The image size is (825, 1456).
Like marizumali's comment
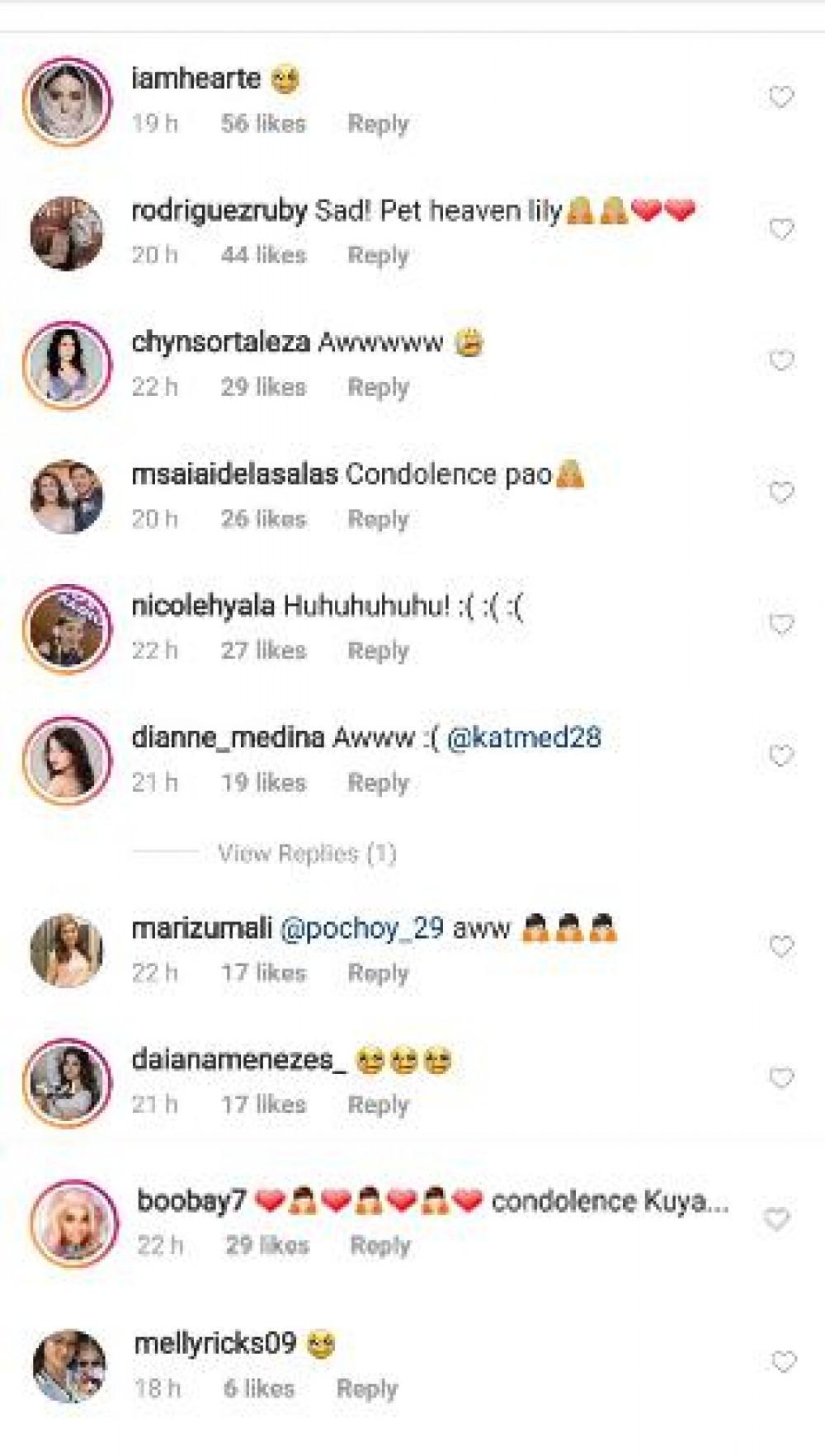[x=780, y=946]
